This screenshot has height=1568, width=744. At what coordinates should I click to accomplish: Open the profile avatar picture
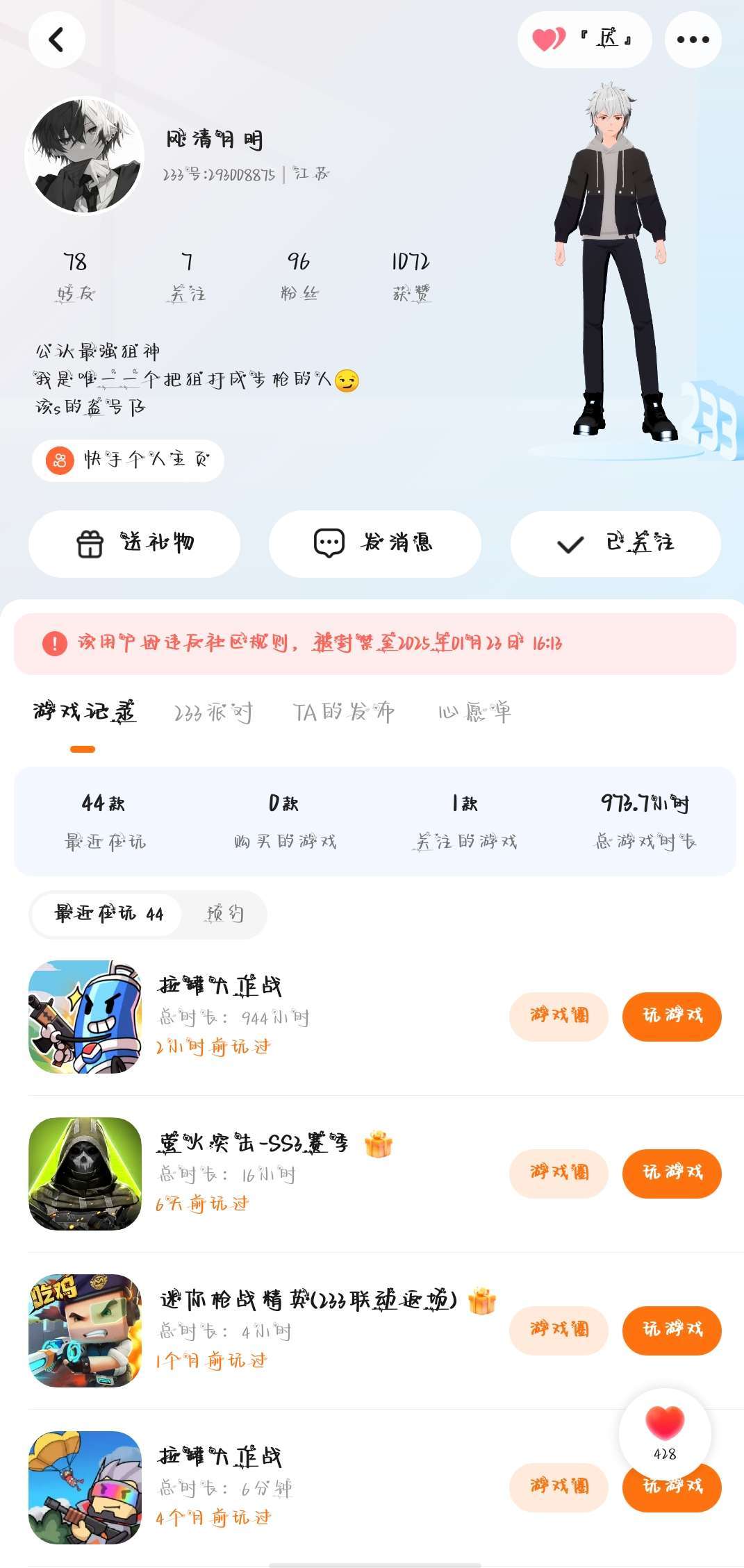pyautogui.click(x=84, y=156)
